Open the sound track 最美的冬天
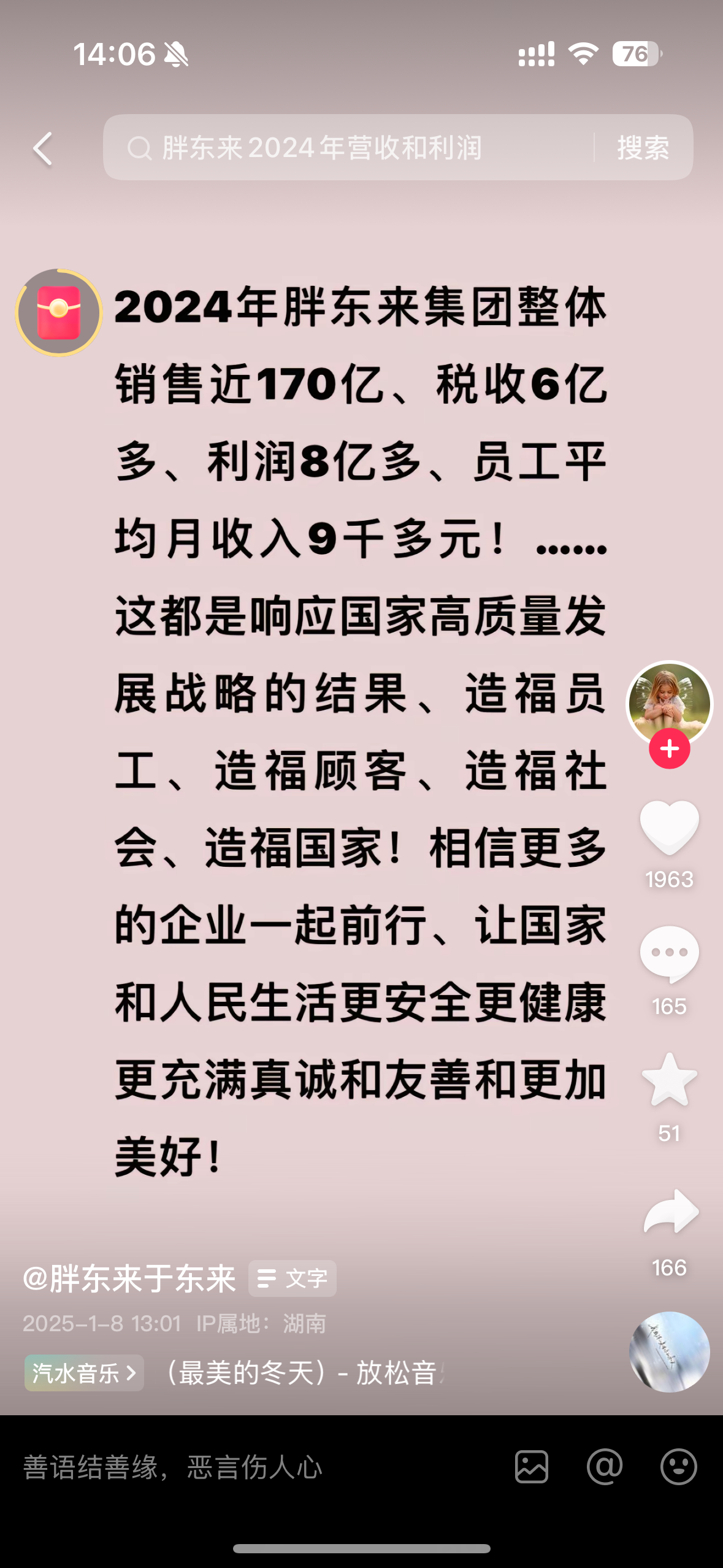Screen dimensions: 723x1568 point(300,1373)
